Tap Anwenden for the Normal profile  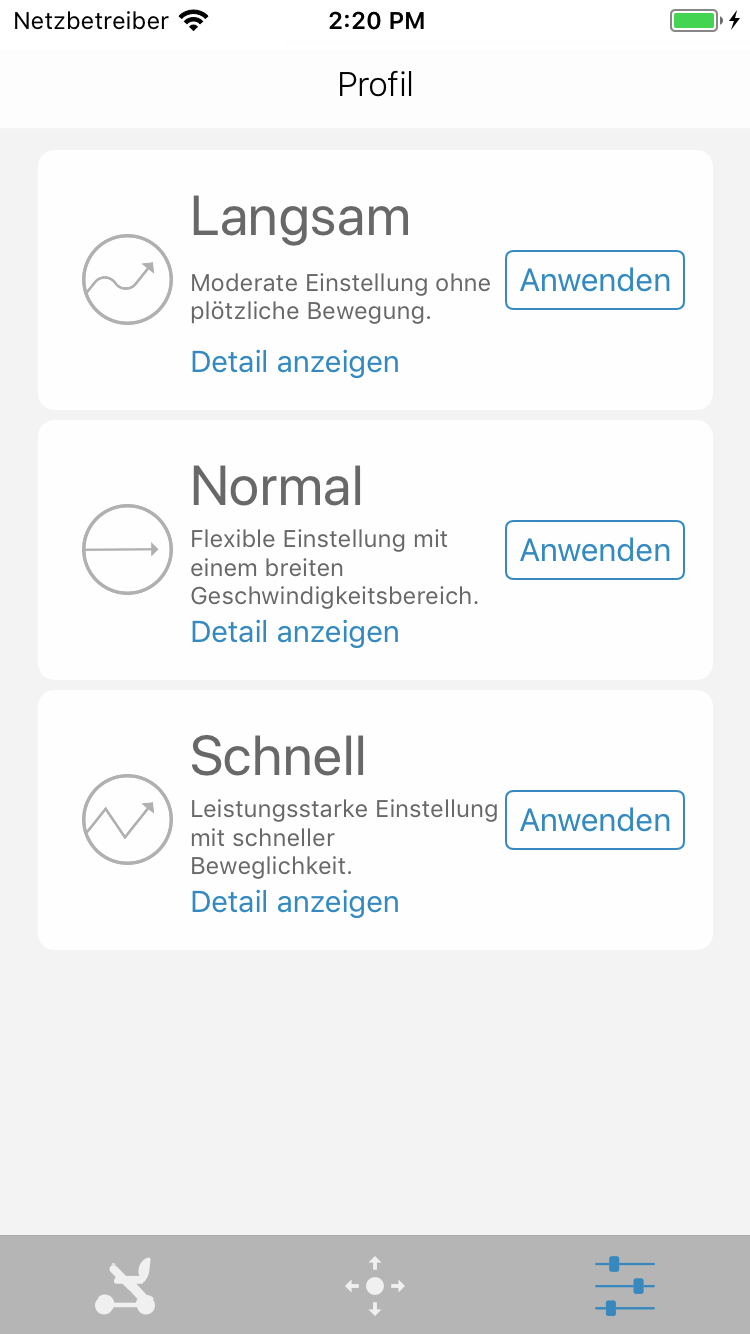[595, 550]
